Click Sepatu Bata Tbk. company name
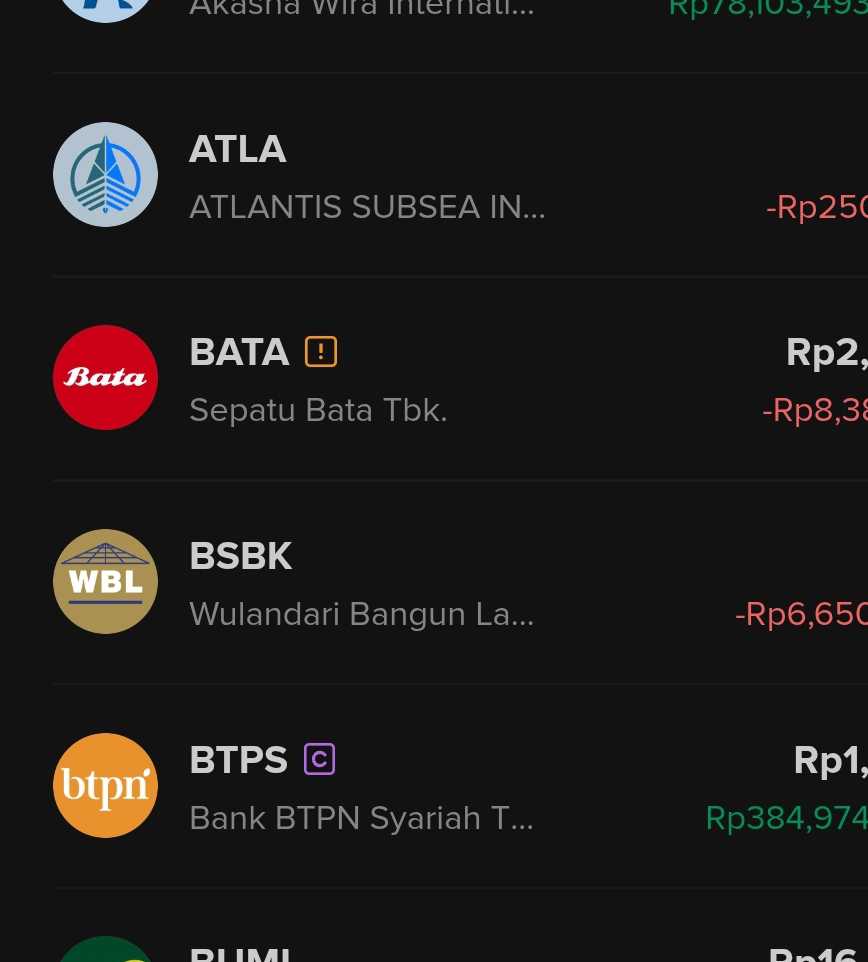 (x=318, y=410)
